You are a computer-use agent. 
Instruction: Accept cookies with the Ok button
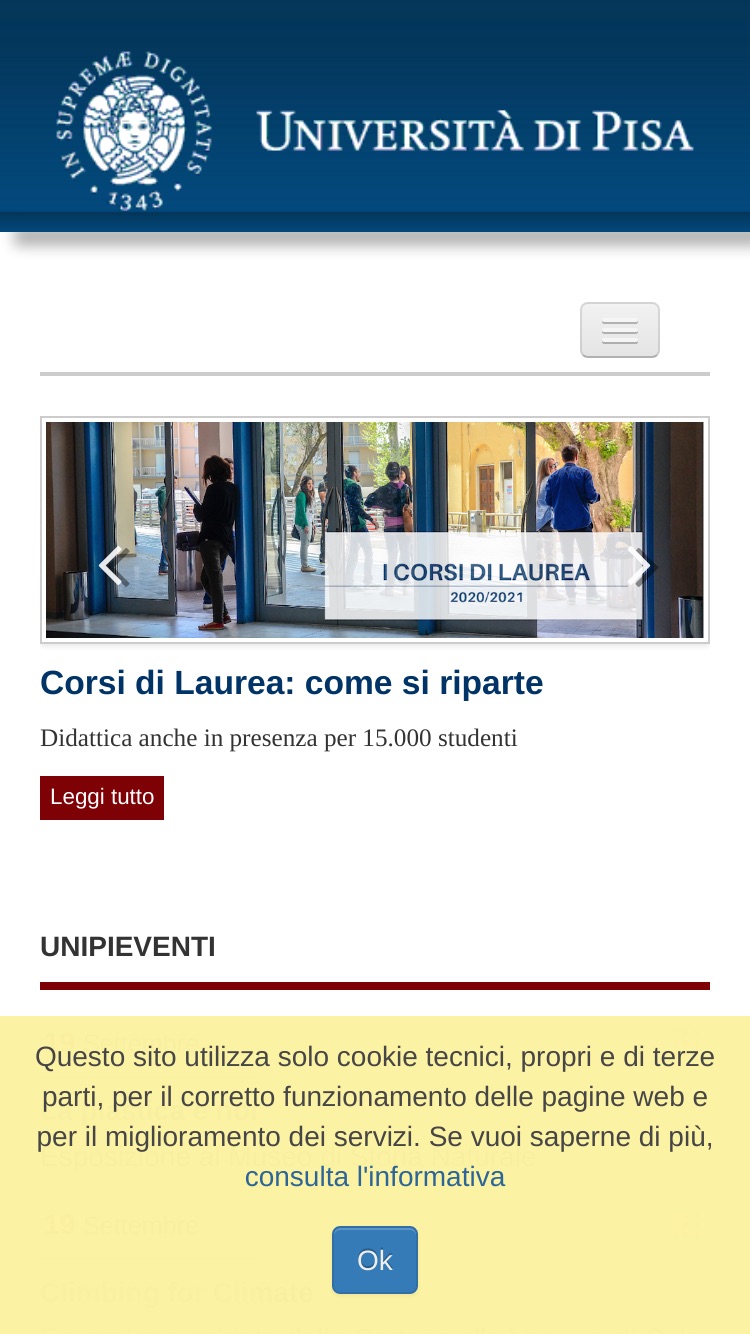coord(375,1260)
